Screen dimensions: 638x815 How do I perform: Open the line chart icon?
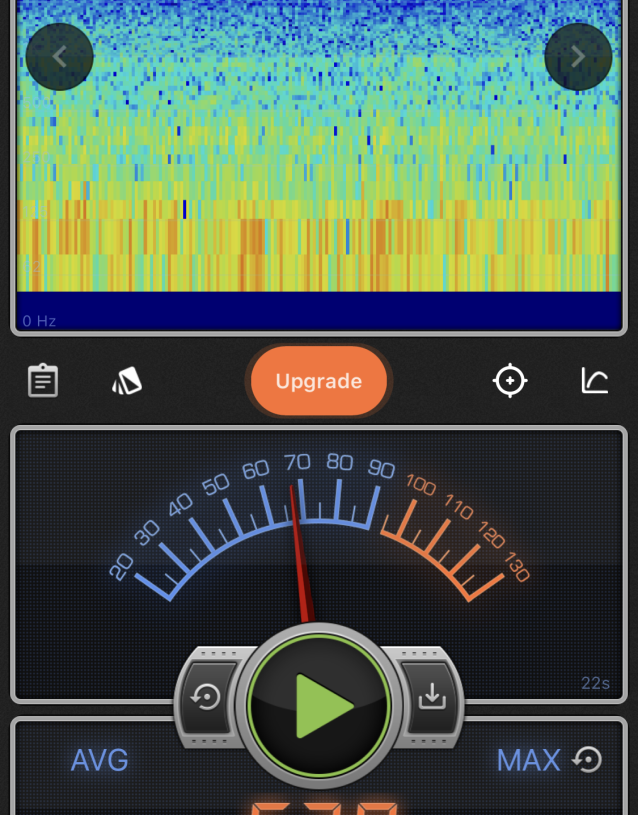595,381
